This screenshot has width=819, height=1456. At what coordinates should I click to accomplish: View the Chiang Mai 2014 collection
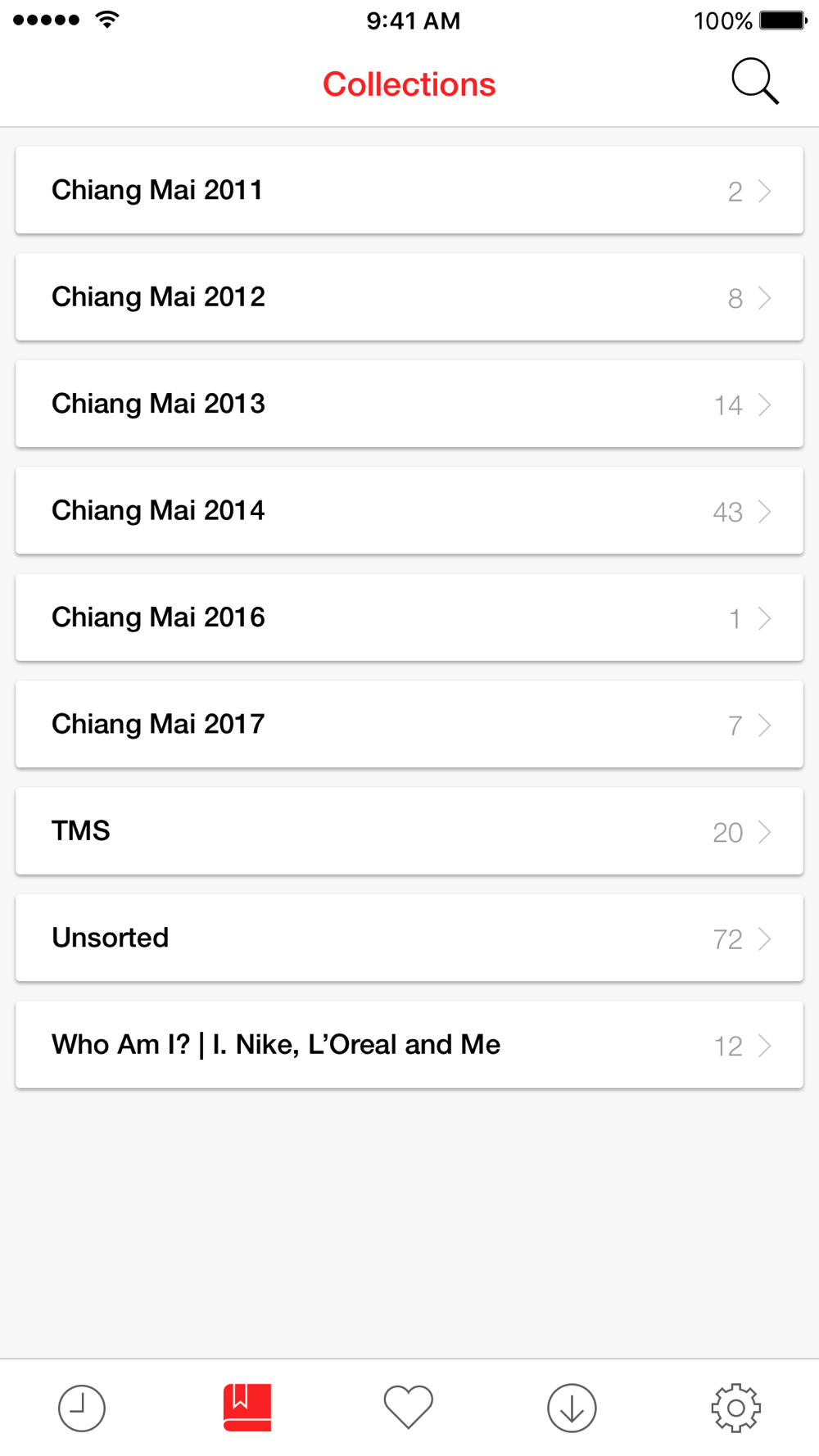pyautogui.click(x=409, y=511)
